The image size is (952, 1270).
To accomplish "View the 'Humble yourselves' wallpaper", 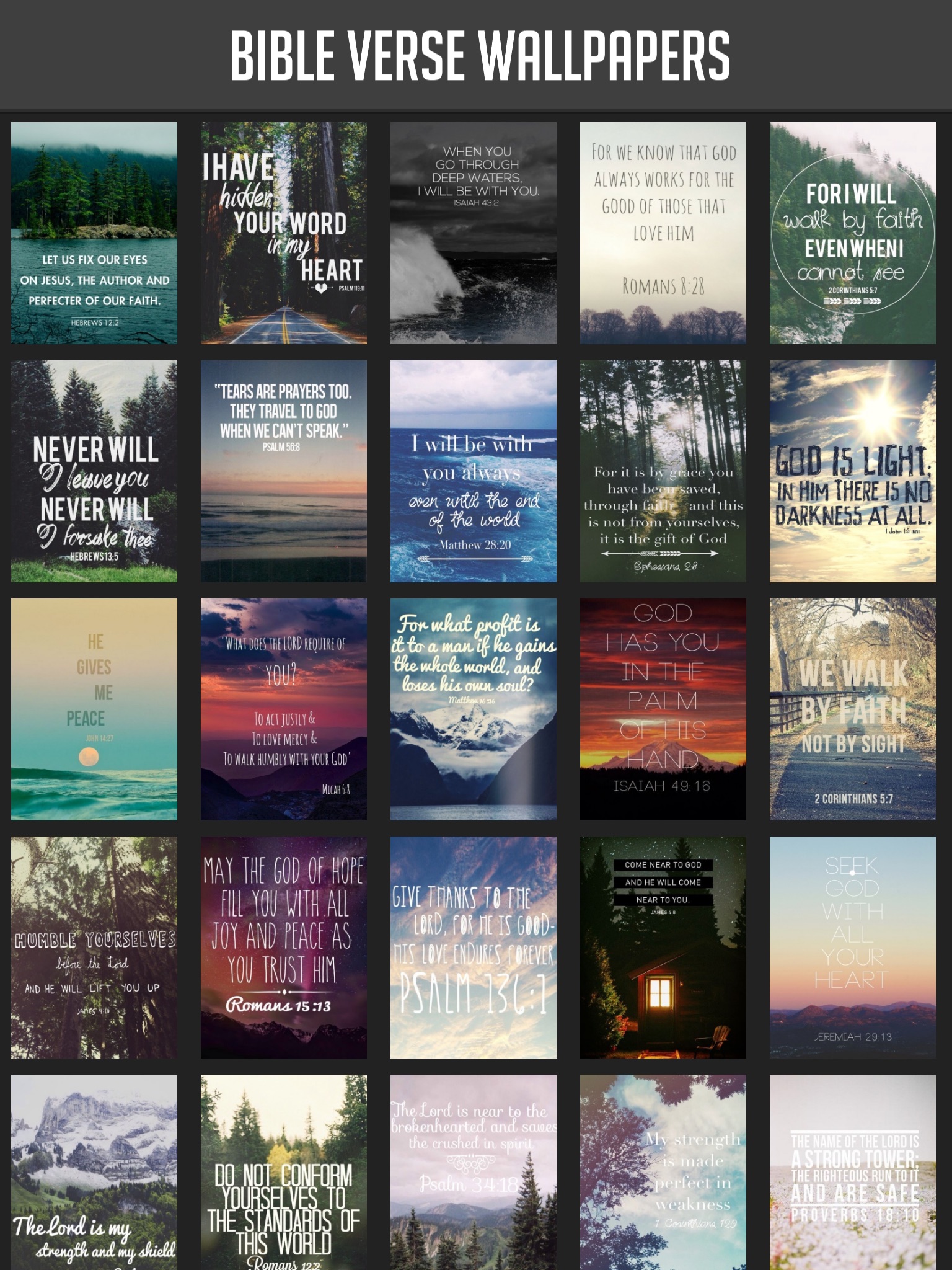I will tap(94, 948).
